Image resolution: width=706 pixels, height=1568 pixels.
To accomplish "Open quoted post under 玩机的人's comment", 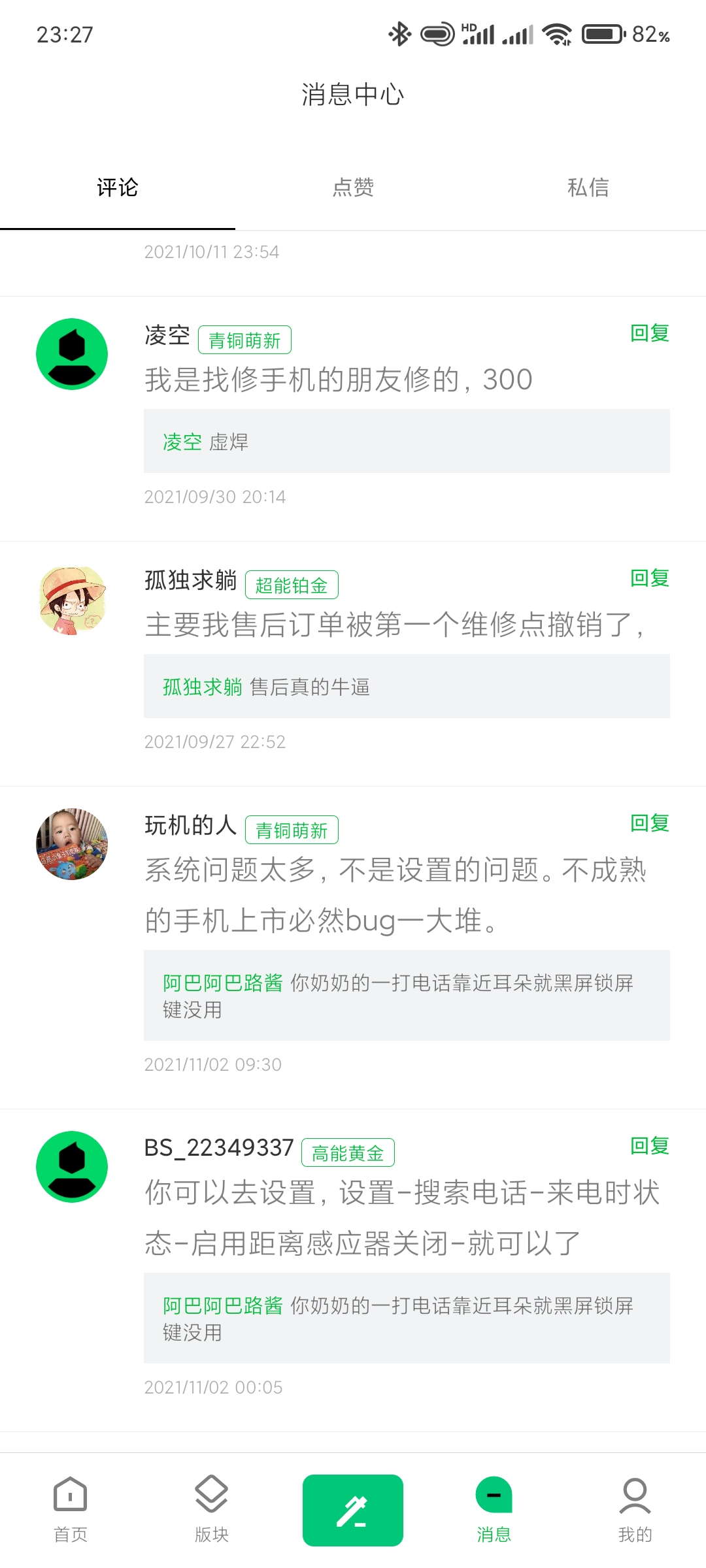I will point(407,996).
